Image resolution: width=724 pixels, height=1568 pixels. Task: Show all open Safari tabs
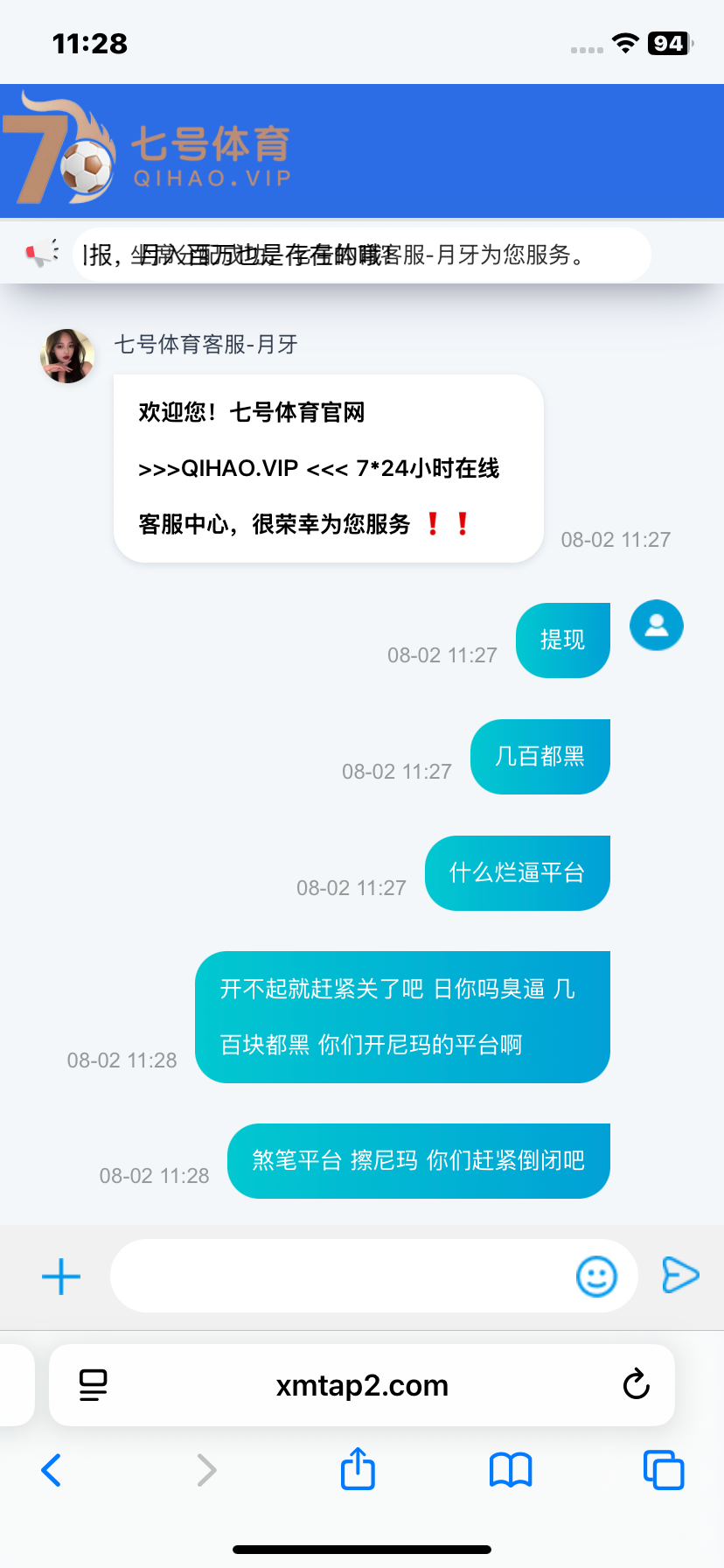tap(664, 1470)
